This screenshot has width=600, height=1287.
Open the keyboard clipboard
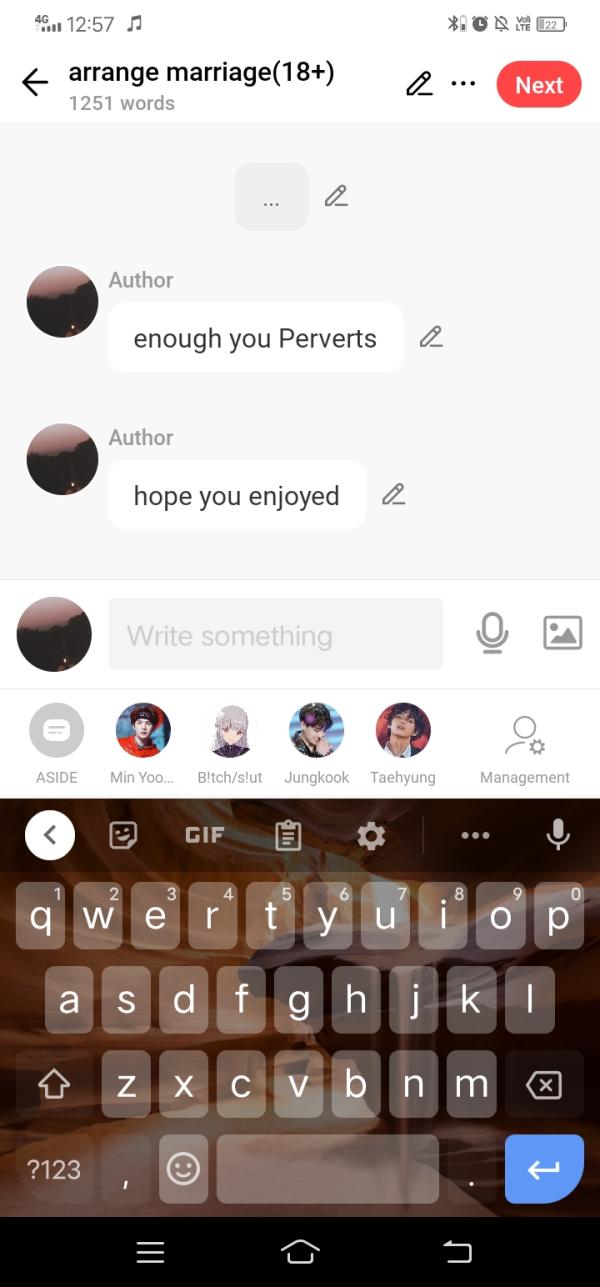(x=288, y=835)
